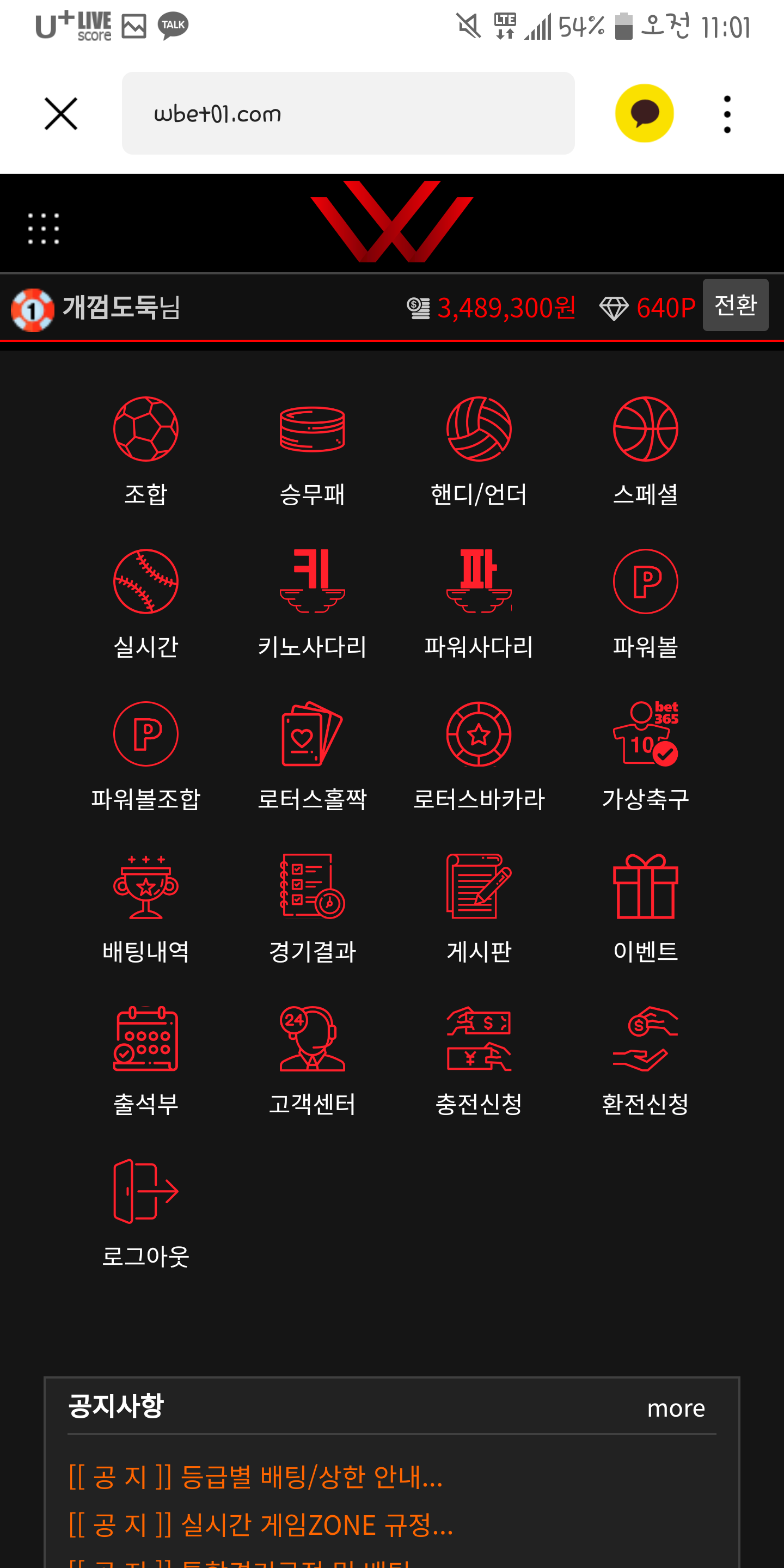Tap the 전환 point conversion button
Image resolution: width=784 pixels, height=1568 pixels.
tap(734, 305)
